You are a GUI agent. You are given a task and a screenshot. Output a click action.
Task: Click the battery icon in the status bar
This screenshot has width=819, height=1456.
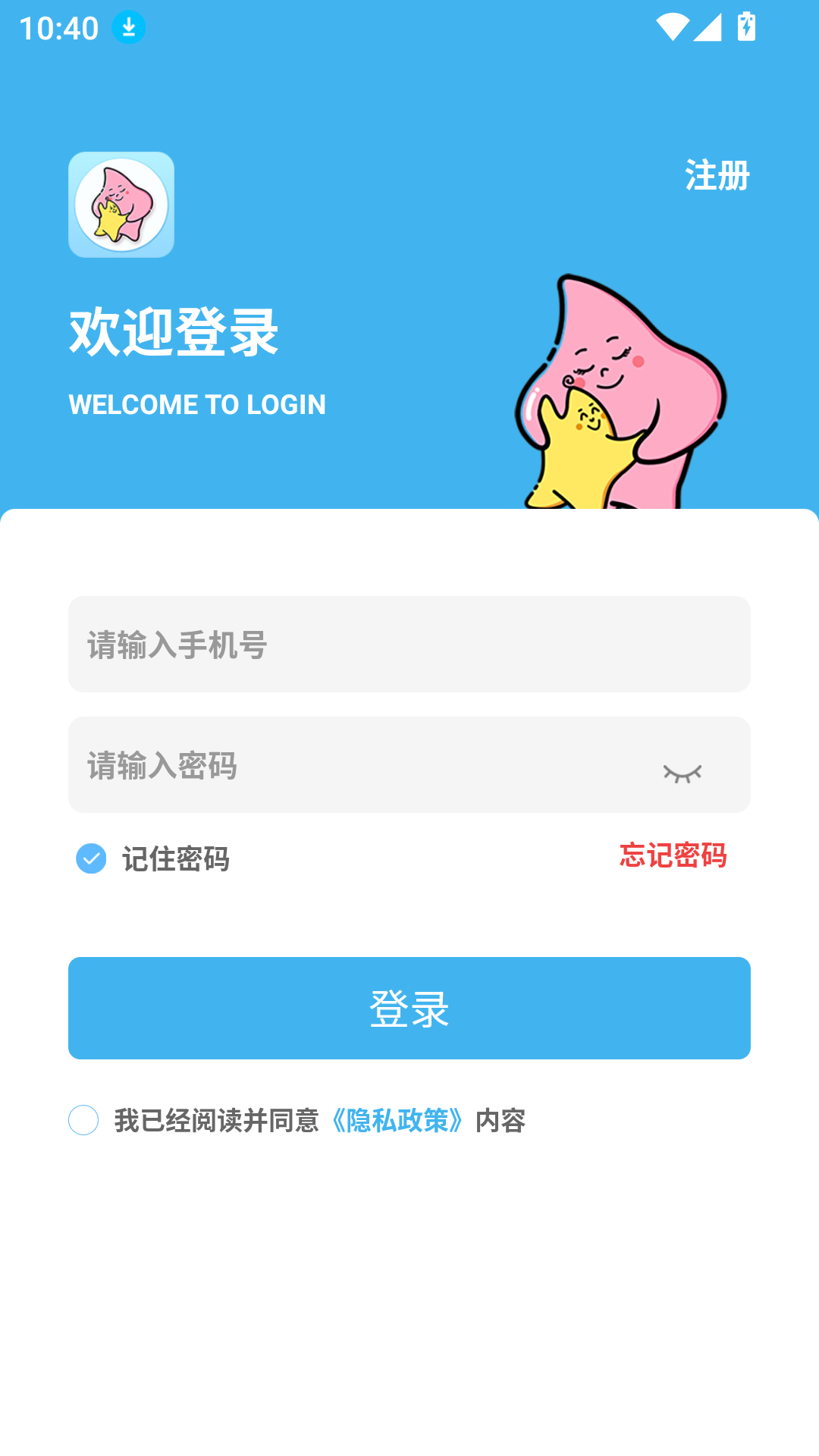pyautogui.click(x=746, y=25)
